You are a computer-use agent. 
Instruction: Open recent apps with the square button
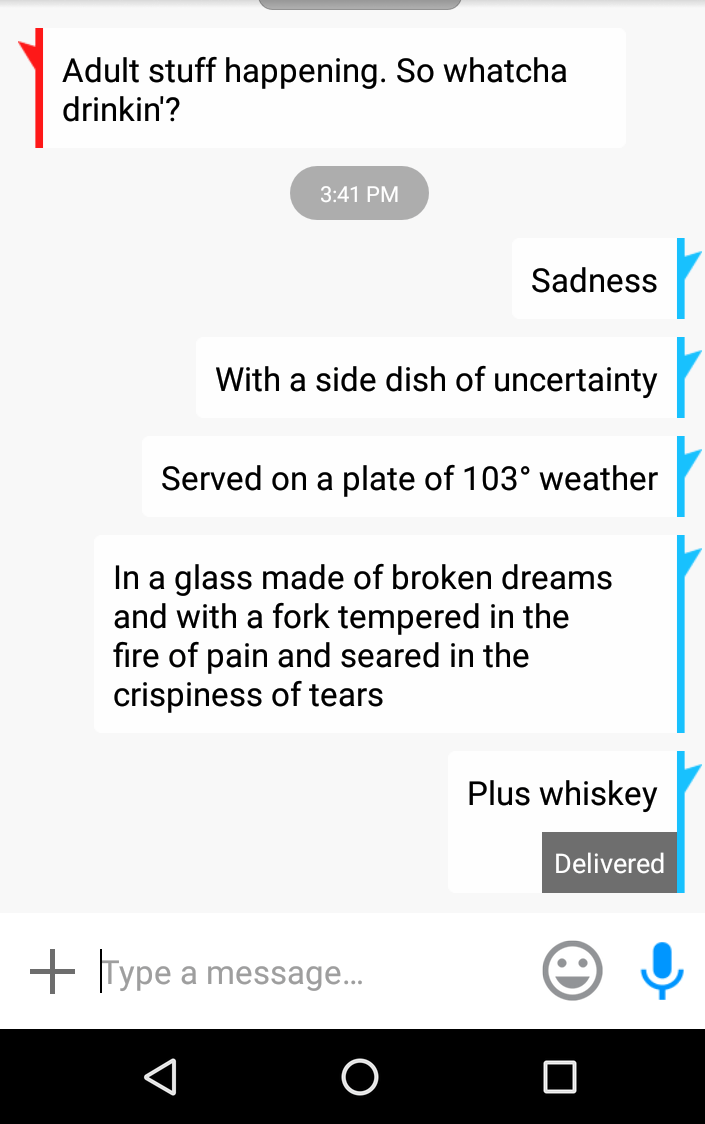(559, 1076)
